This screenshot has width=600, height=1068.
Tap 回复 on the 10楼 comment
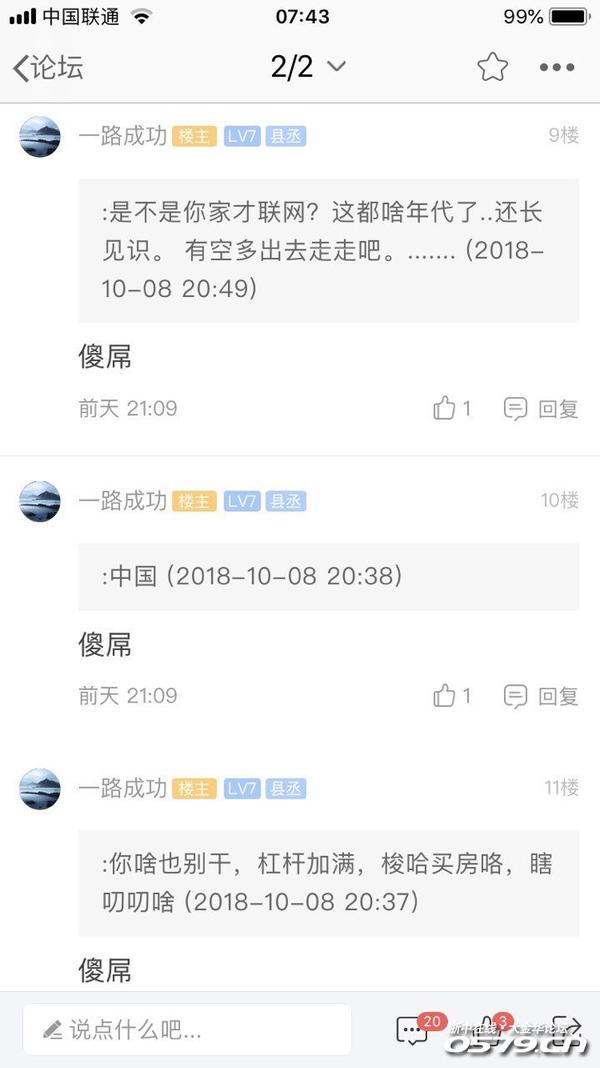pyautogui.click(x=543, y=696)
